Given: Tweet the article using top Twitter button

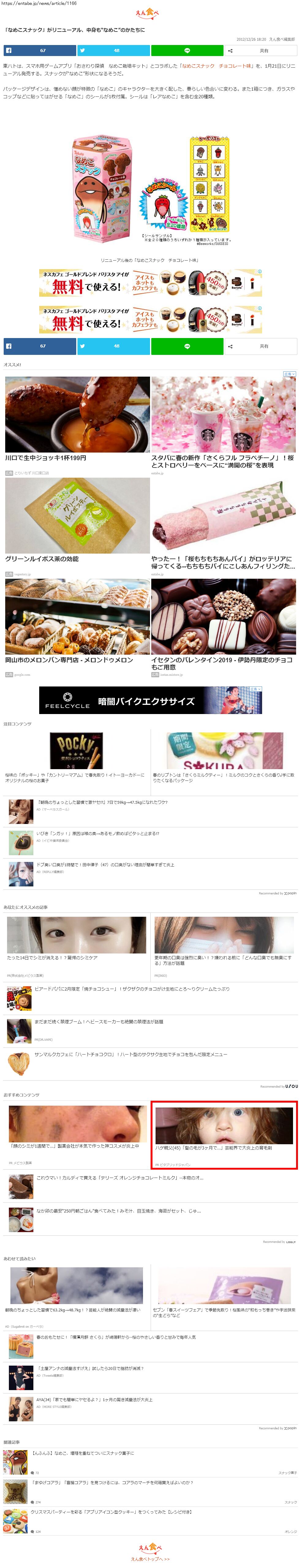Looking at the screenshot, I should coord(113,51).
